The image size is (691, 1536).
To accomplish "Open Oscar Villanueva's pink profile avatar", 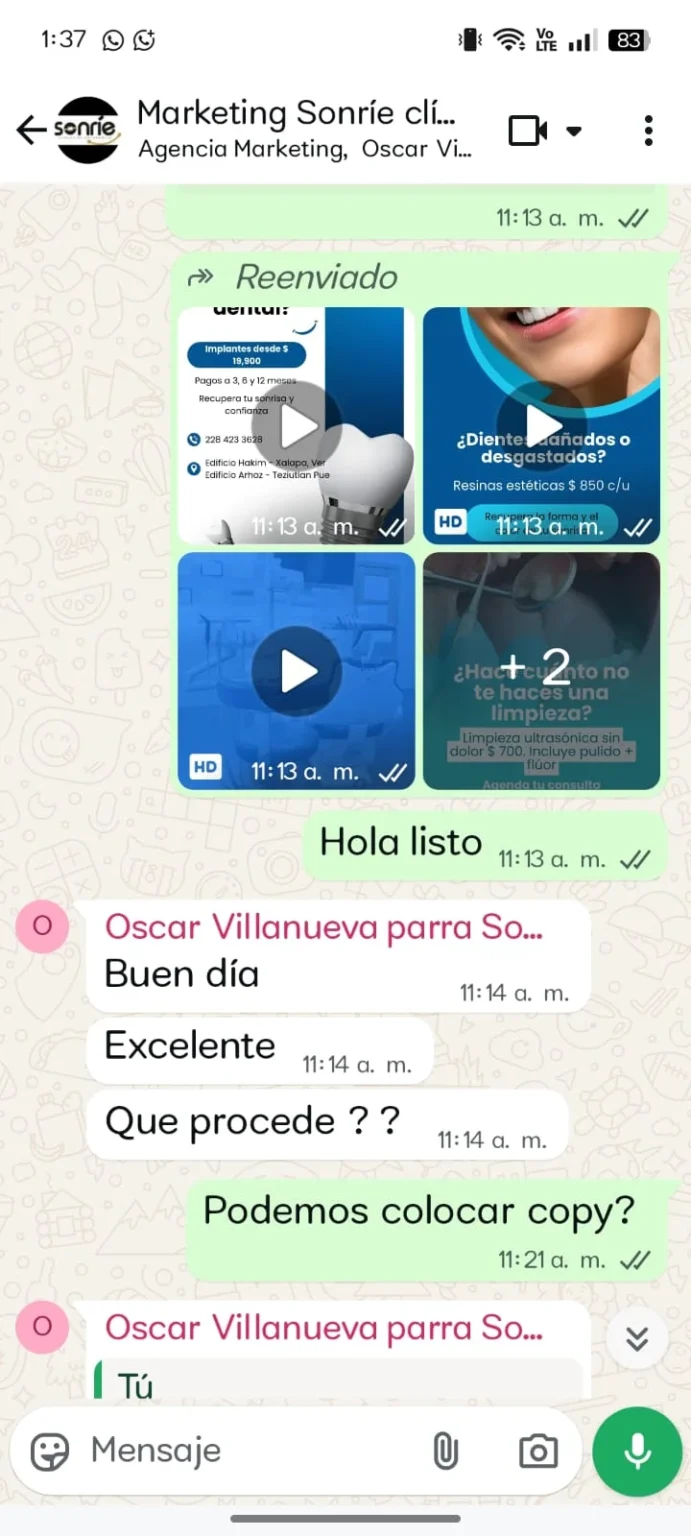I will 42,1326.
